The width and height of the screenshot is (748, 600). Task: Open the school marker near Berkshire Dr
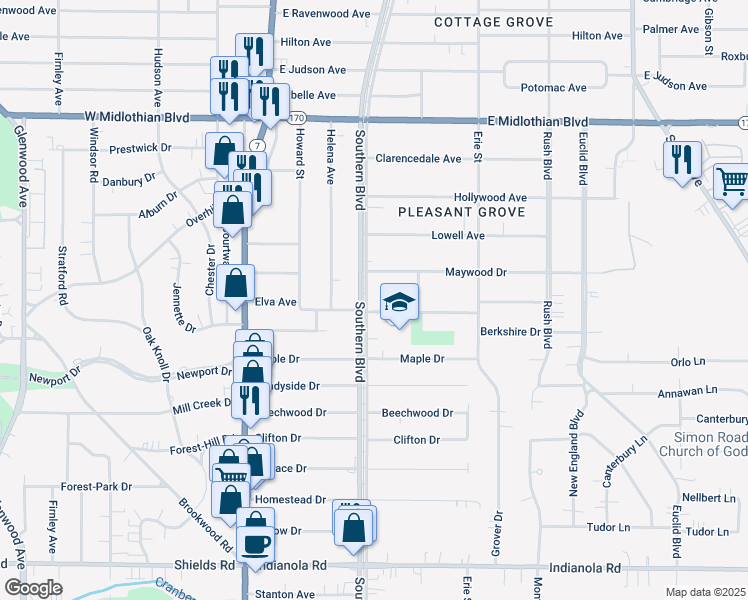399,305
